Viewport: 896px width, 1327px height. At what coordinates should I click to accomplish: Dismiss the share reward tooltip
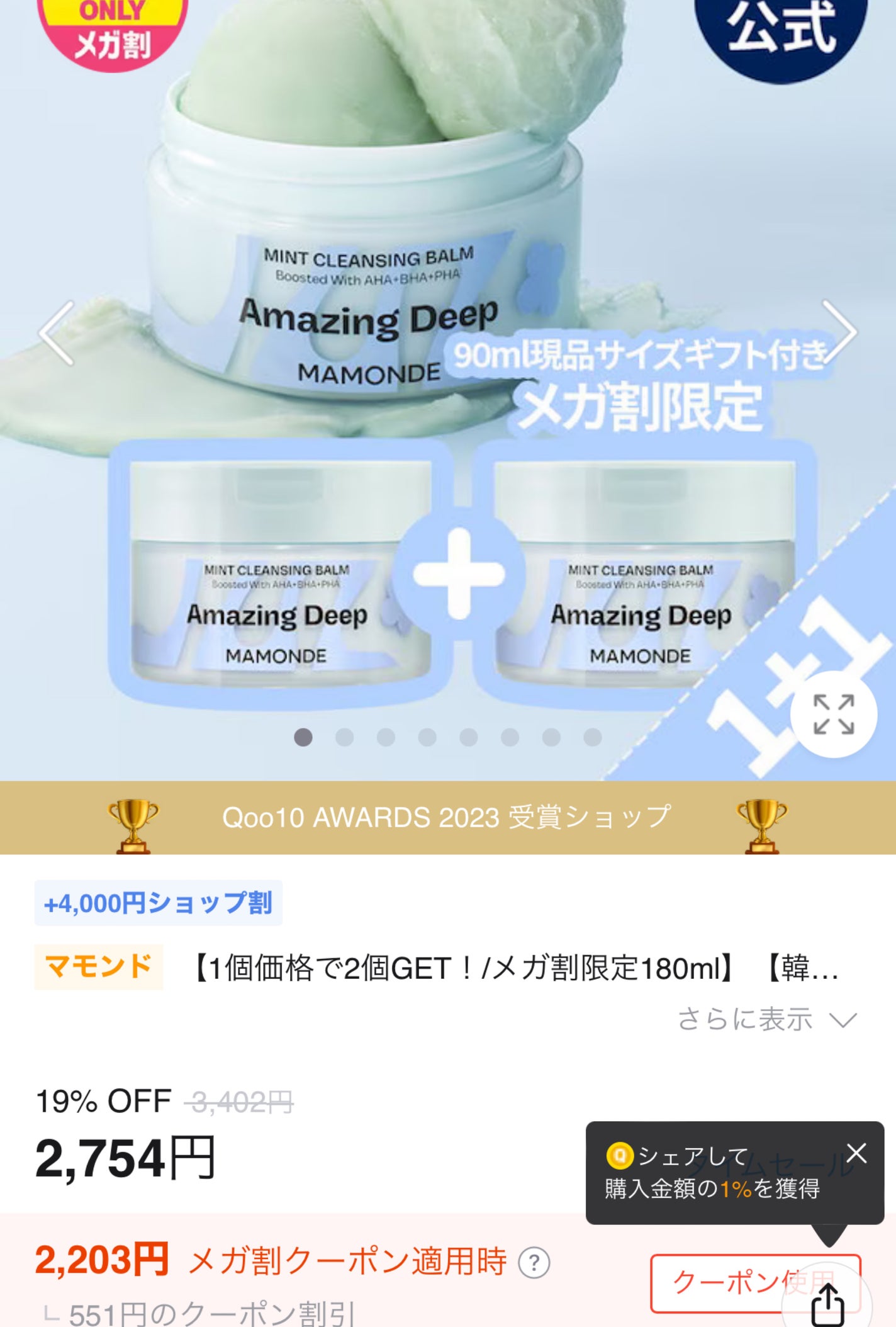[x=856, y=1154]
